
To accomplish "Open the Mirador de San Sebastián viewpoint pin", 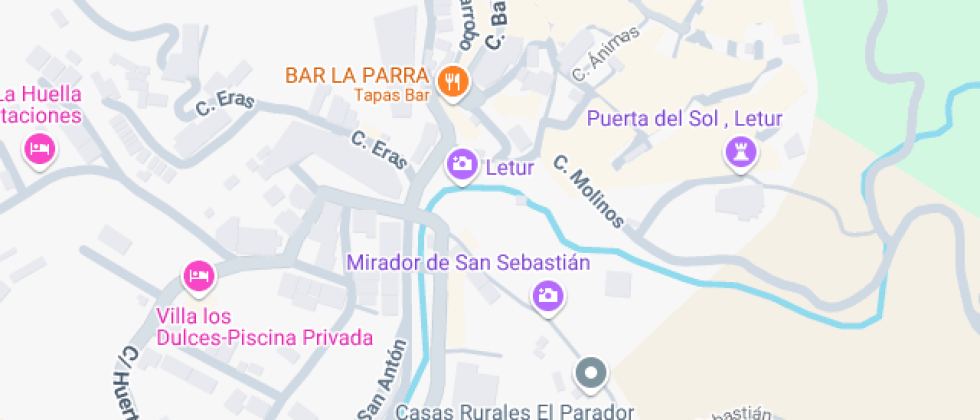I will 546,295.
